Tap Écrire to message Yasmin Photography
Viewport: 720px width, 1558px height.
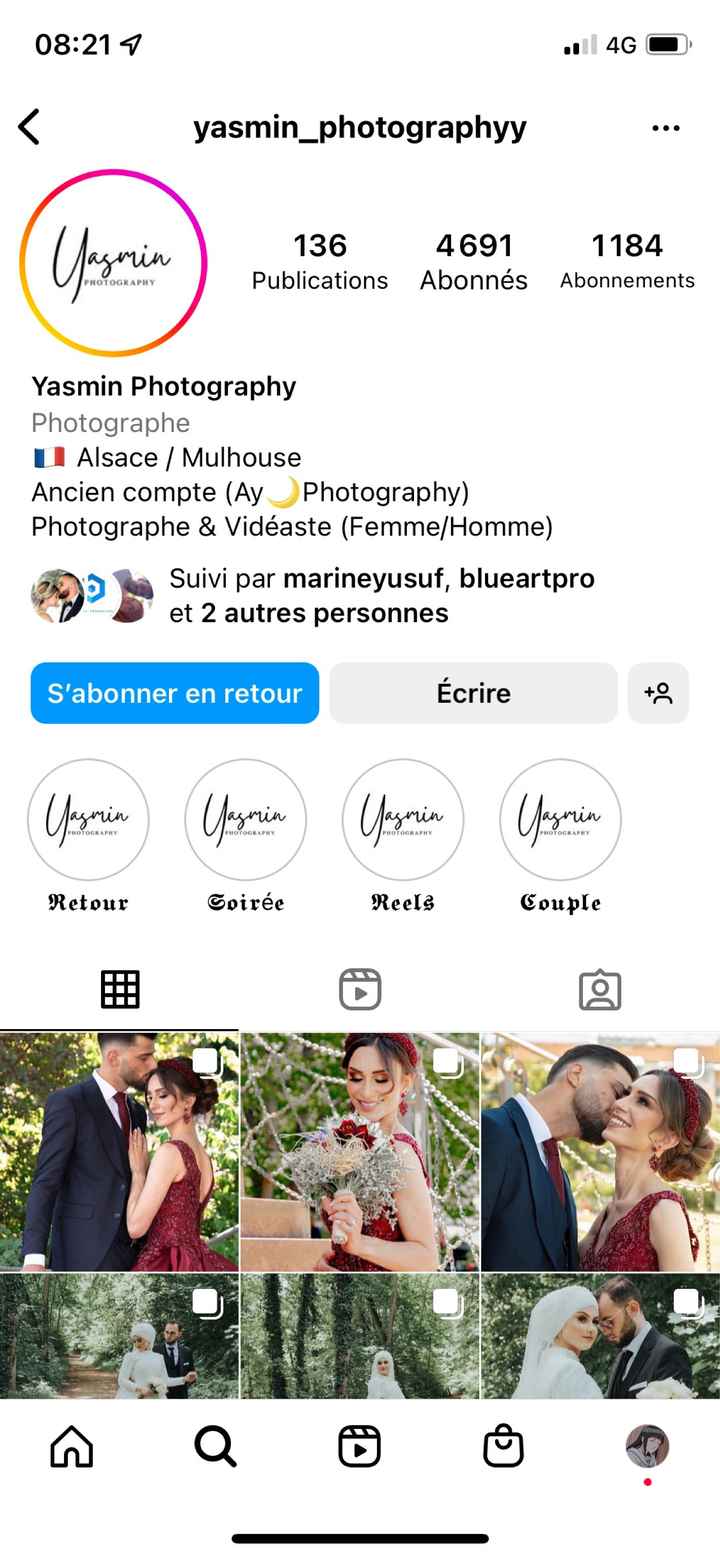point(473,692)
